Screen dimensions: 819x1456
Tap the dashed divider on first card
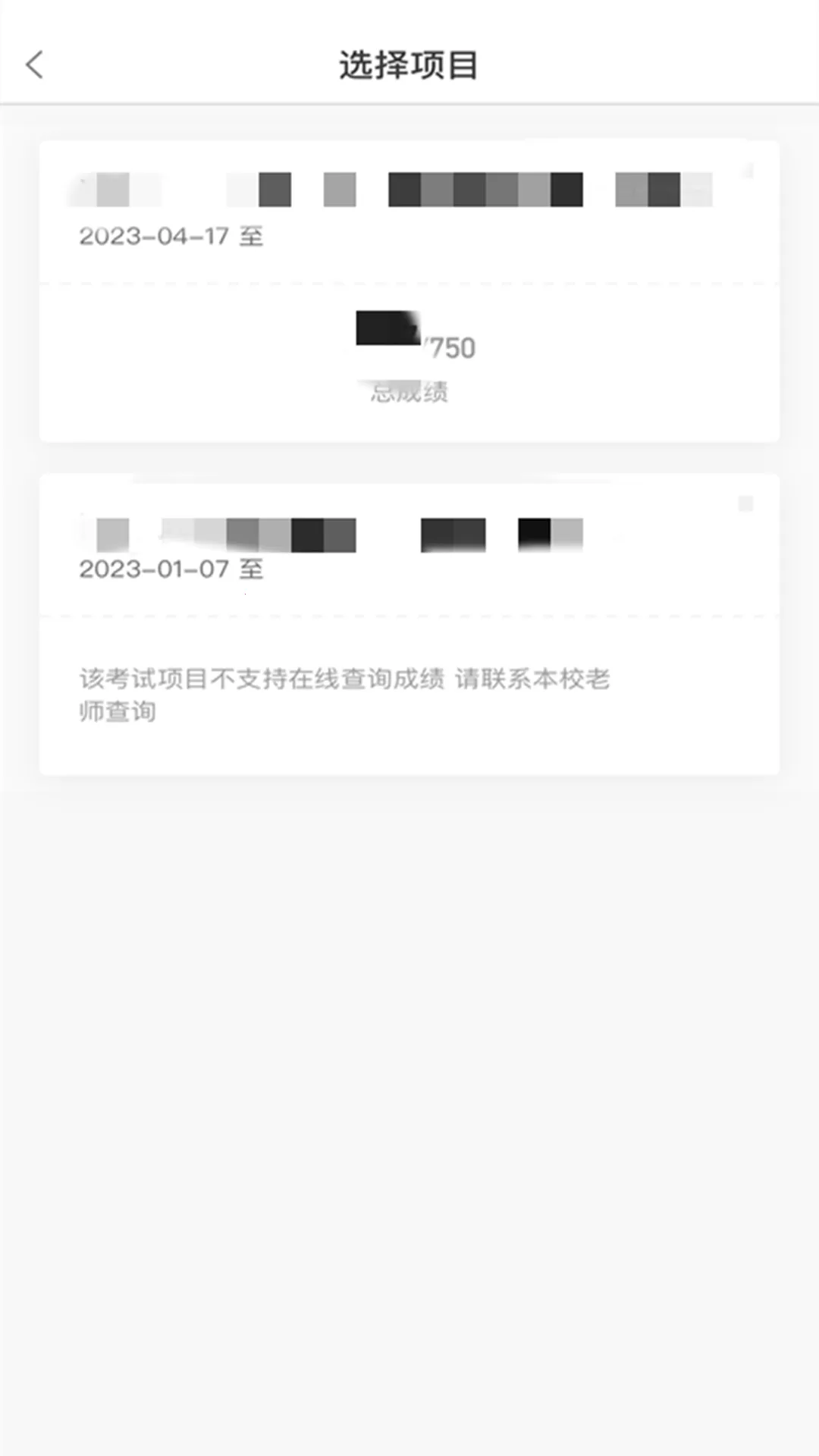(409, 281)
